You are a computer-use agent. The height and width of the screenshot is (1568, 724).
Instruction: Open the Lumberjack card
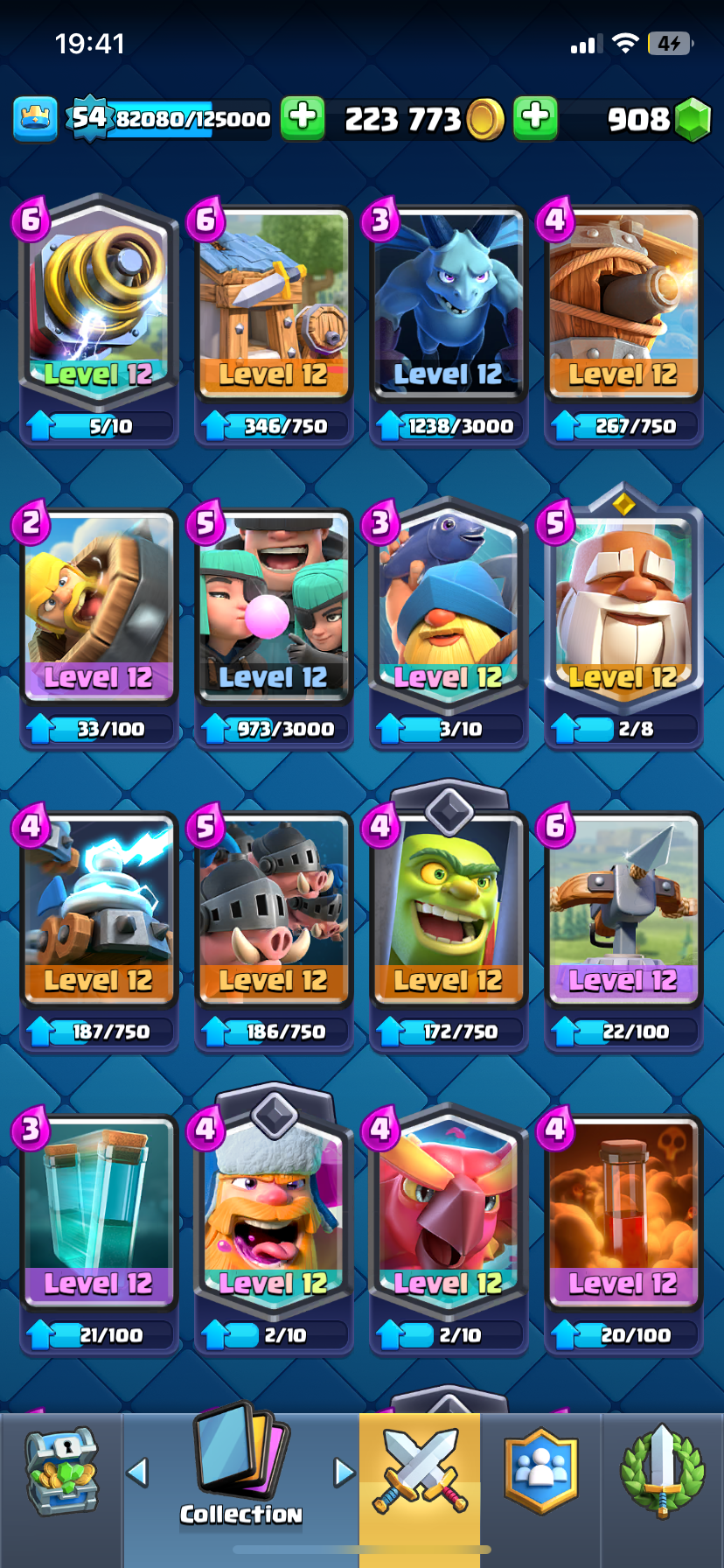pos(274,1212)
